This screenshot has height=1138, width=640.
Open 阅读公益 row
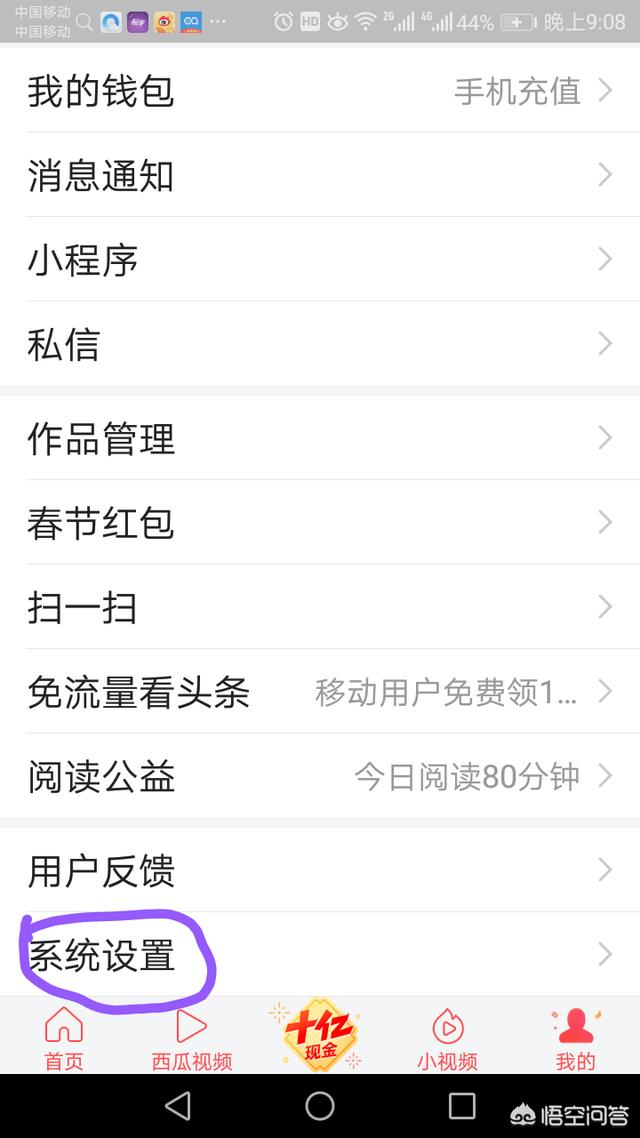point(320,776)
